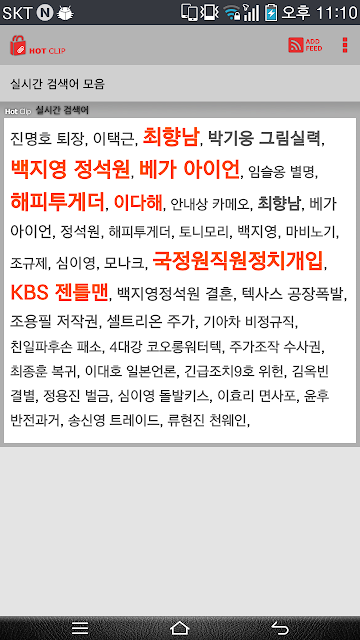The image size is (360, 640).
Task: Go to the home screen
Action: pyautogui.click(x=180, y=628)
